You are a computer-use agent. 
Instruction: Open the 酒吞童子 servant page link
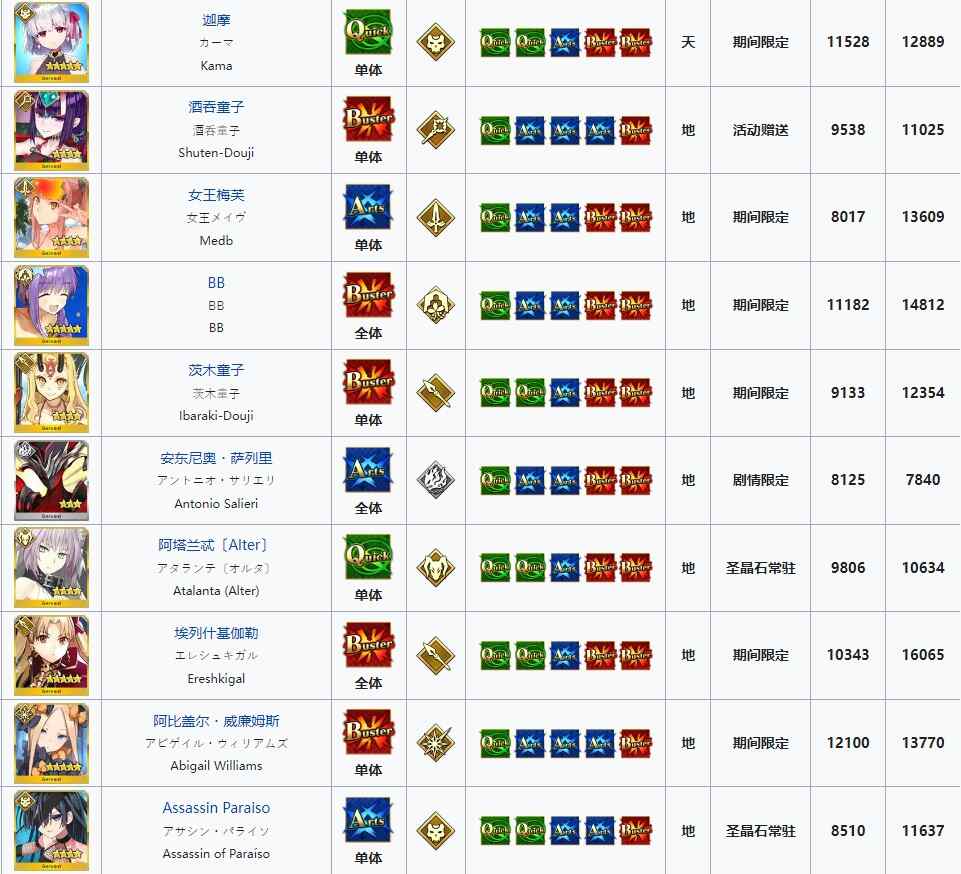[216, 107]
